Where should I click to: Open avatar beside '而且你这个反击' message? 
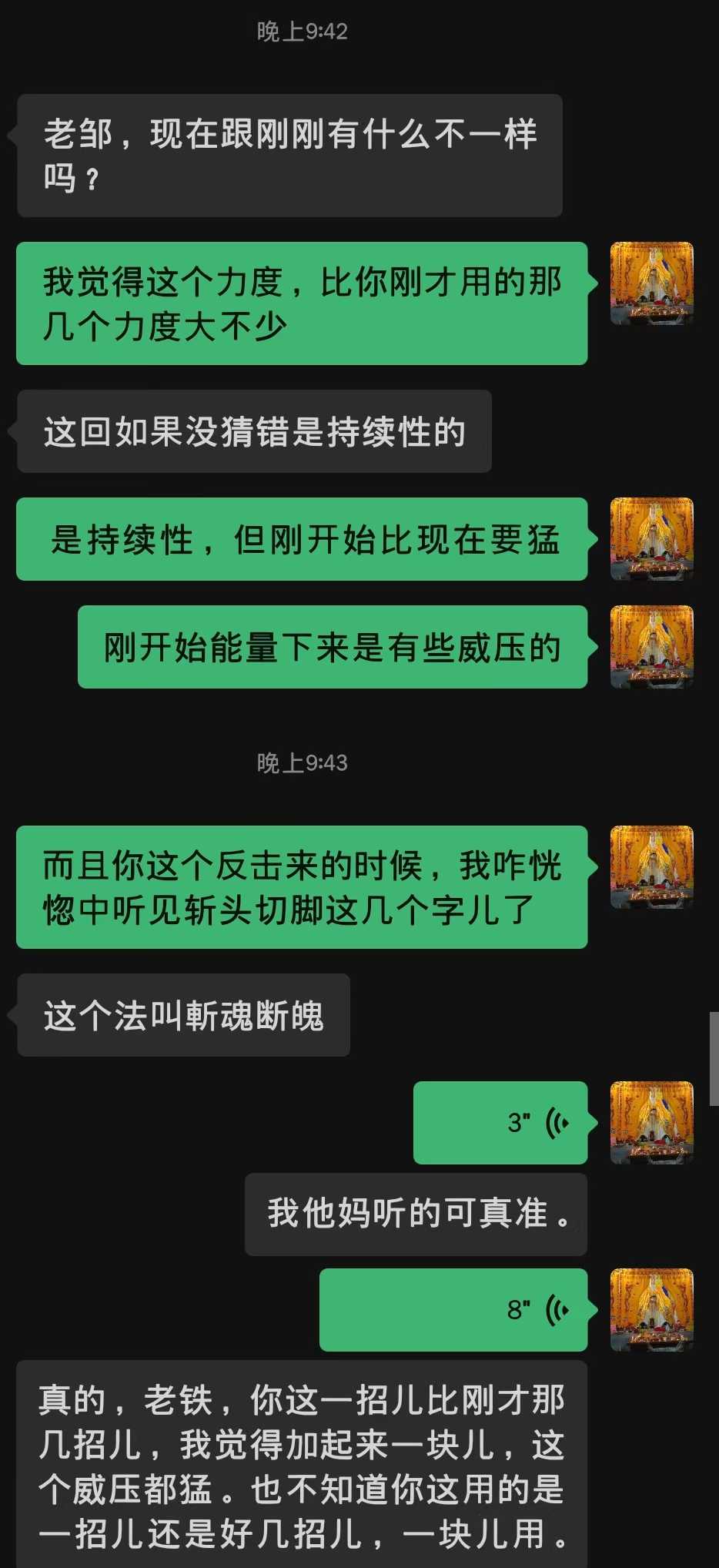(651, 867)
